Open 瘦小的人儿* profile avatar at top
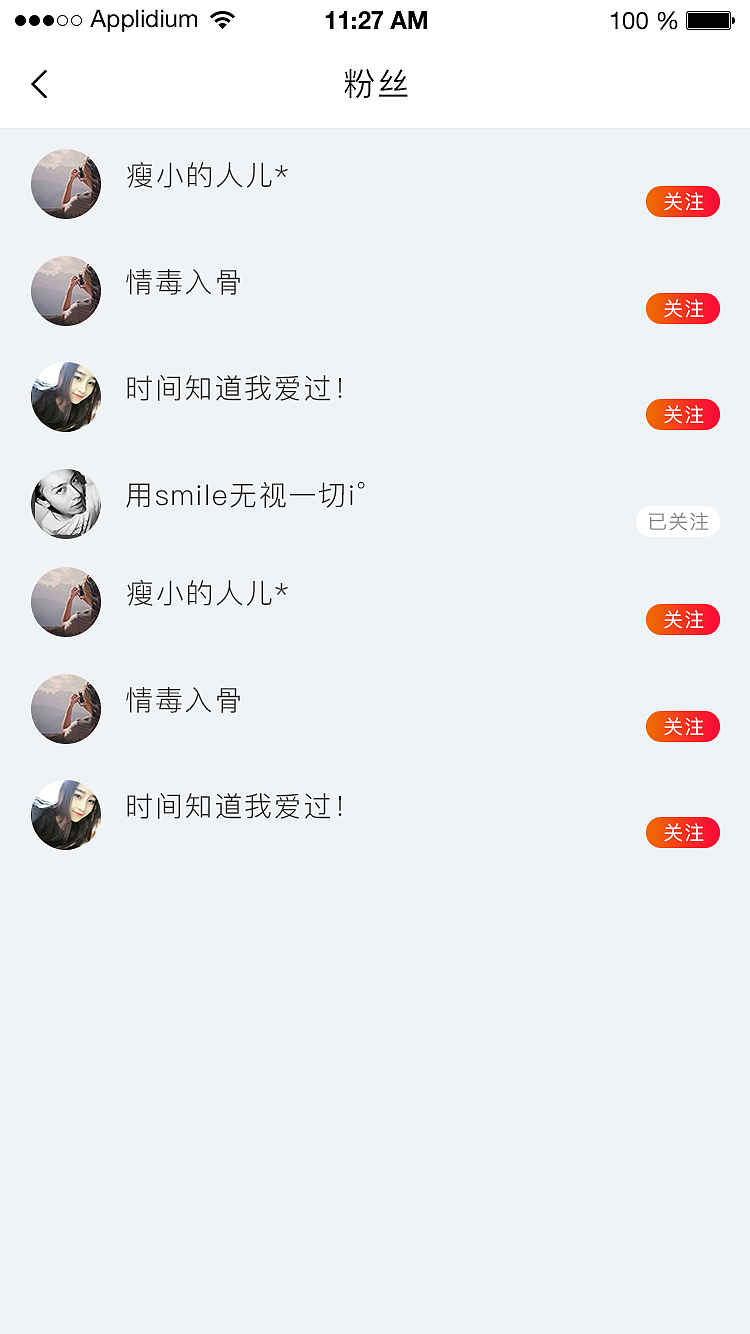The width and height of the screenshot is (750, 1334). click(x=66, y=184)
